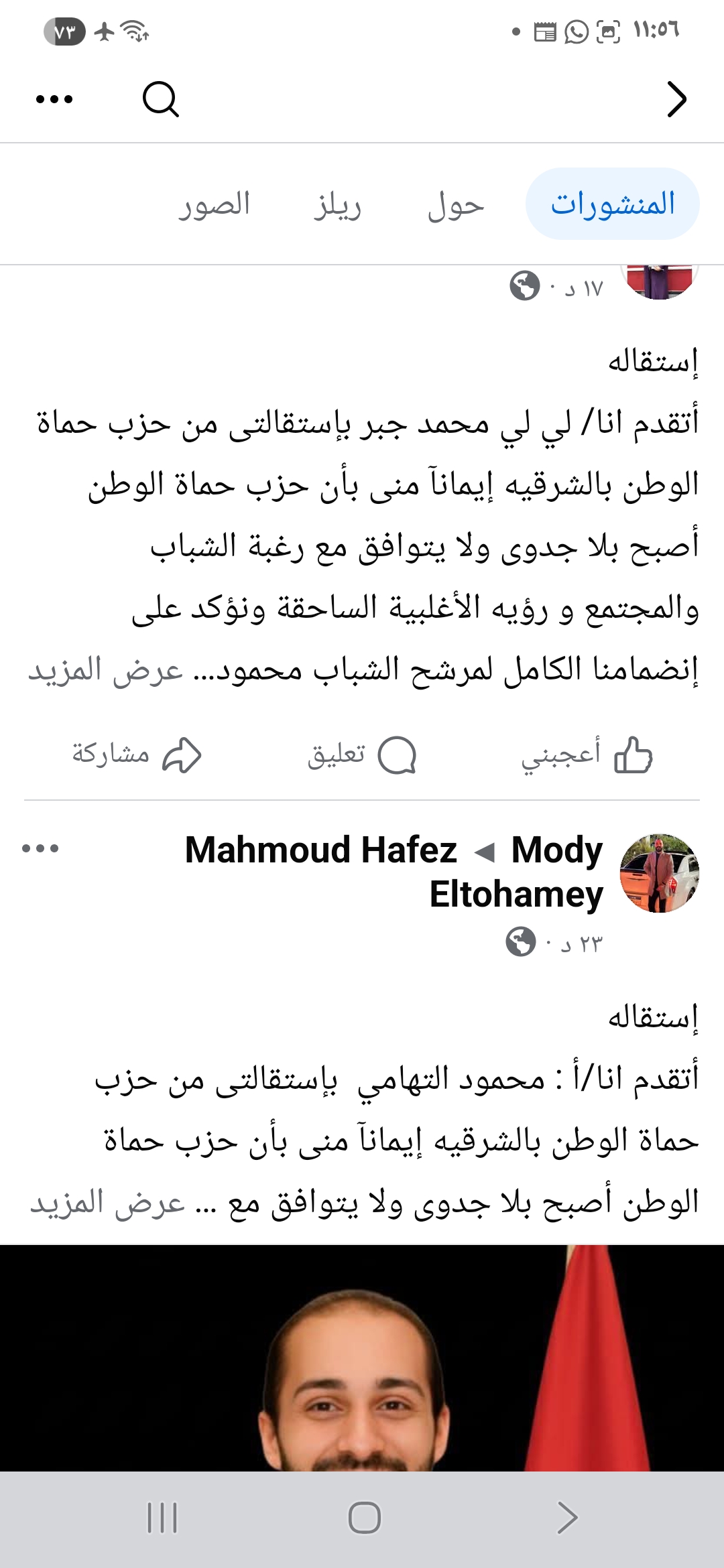Screen dimensions: 724x1568
Task: Expand Mody Eltohamey's post with عرض المزيد
Action: pos(108,1203)
